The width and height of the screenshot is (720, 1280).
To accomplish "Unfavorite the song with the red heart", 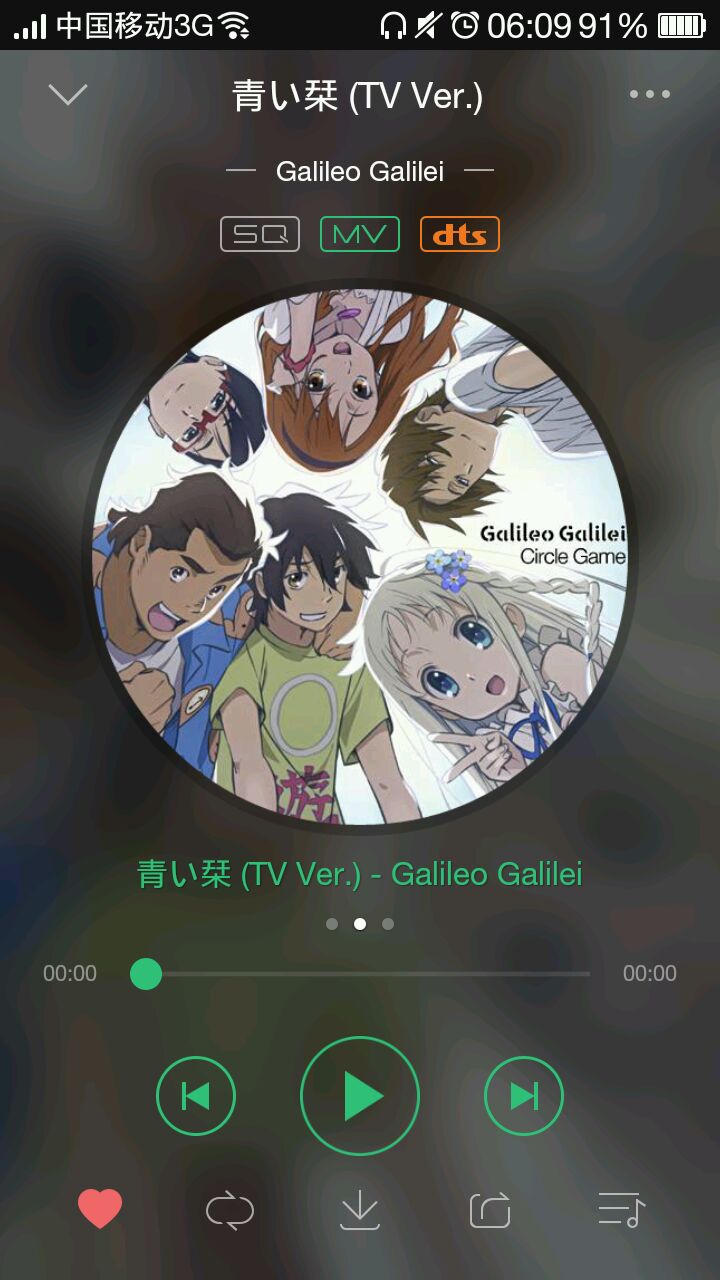I will [100, 1210].
